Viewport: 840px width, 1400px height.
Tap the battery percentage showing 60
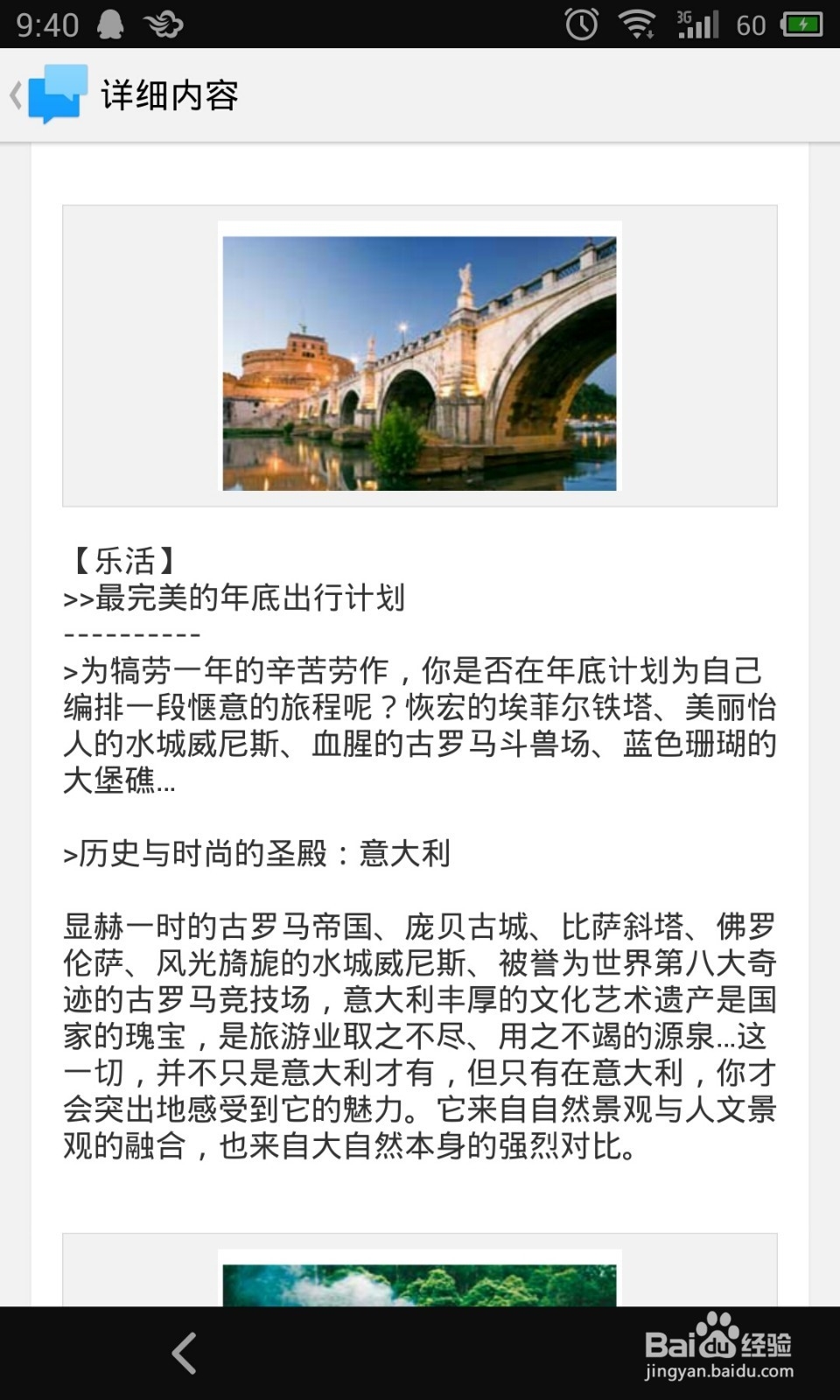[753, 24]
